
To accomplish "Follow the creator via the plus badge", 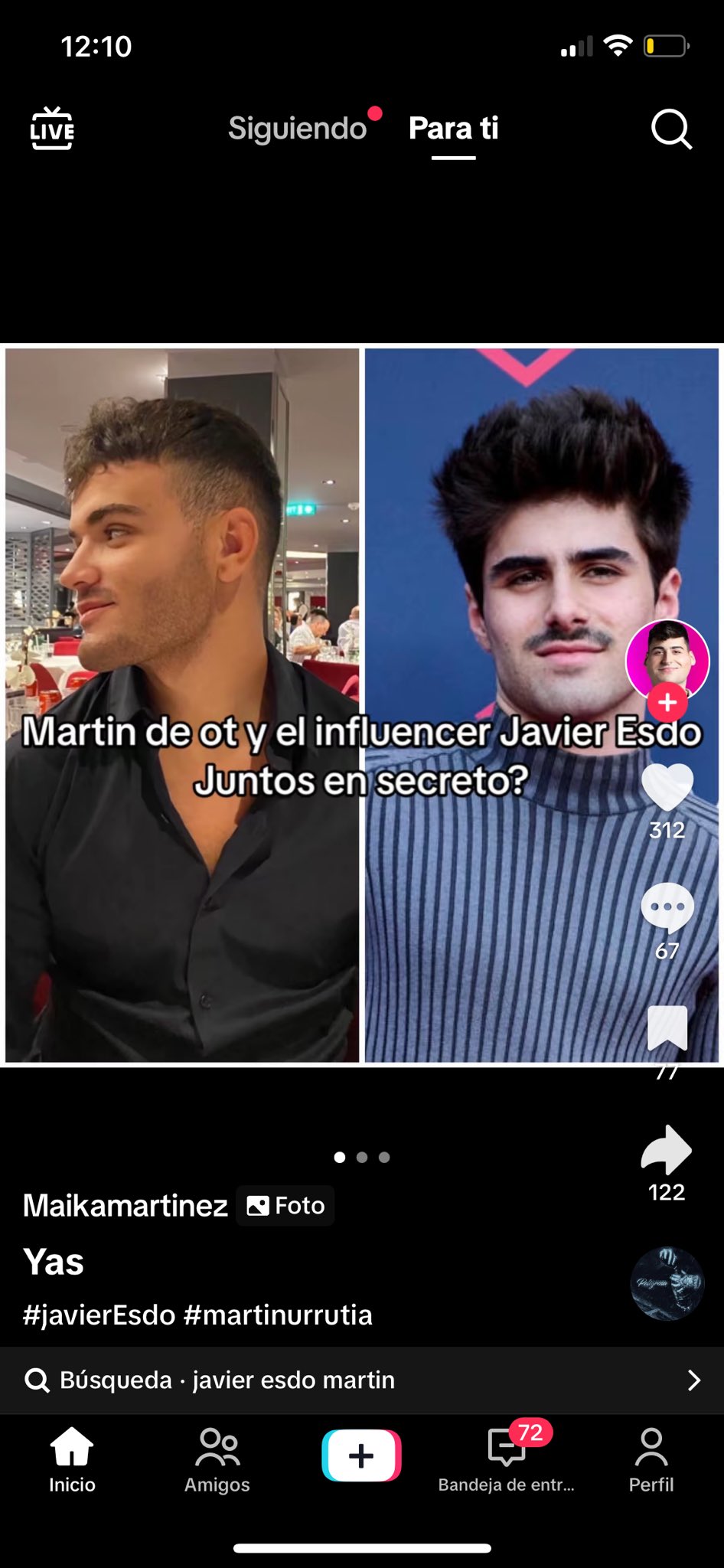I will pyautogui.click(x=667, y=702).
